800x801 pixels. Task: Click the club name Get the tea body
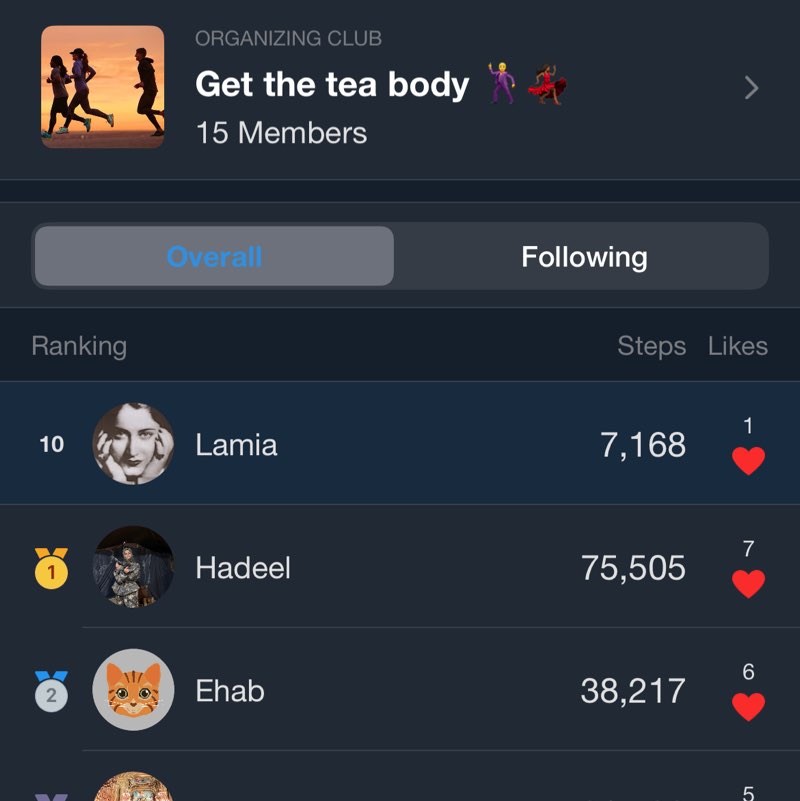(330, 85)
